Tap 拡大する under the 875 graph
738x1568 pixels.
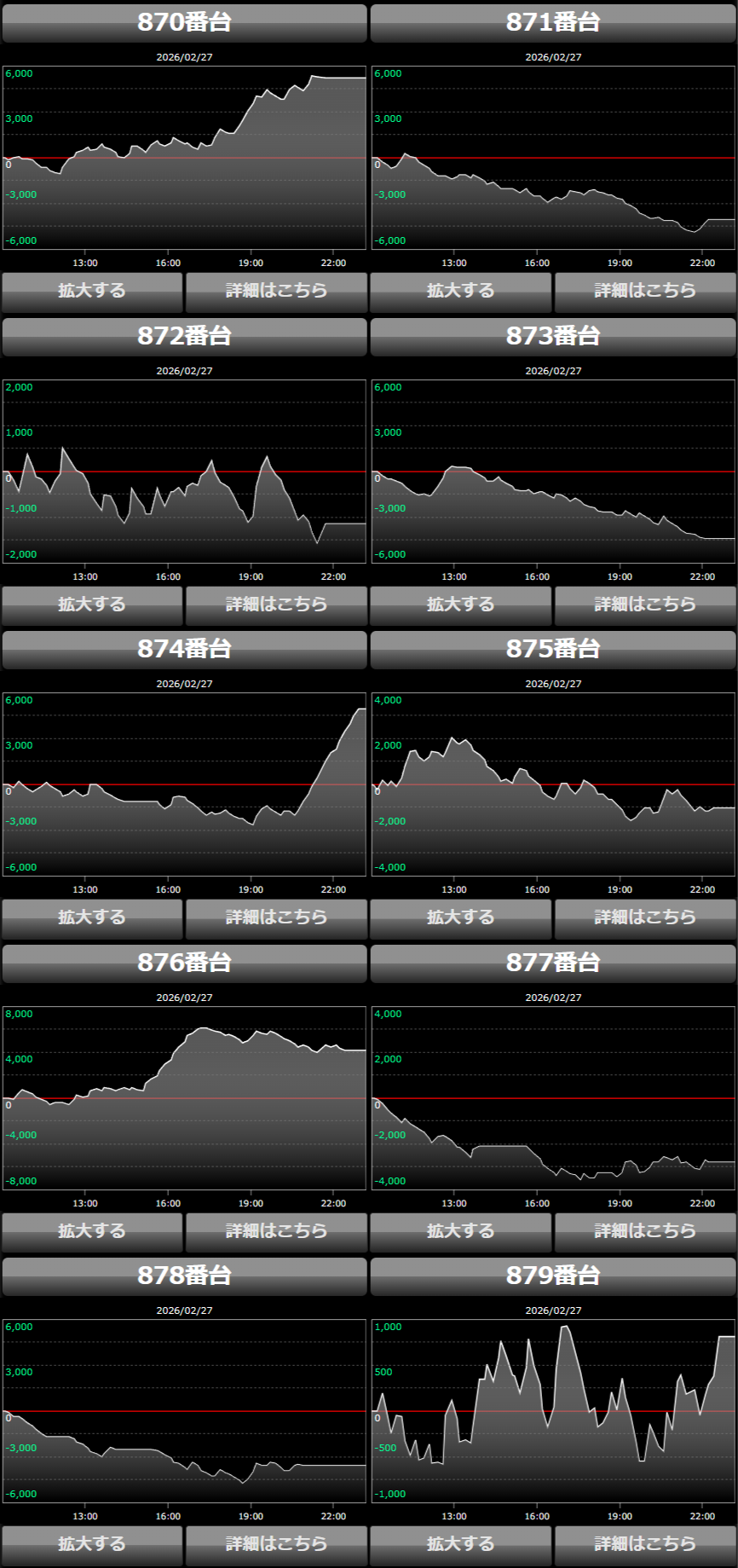[461, 917]
